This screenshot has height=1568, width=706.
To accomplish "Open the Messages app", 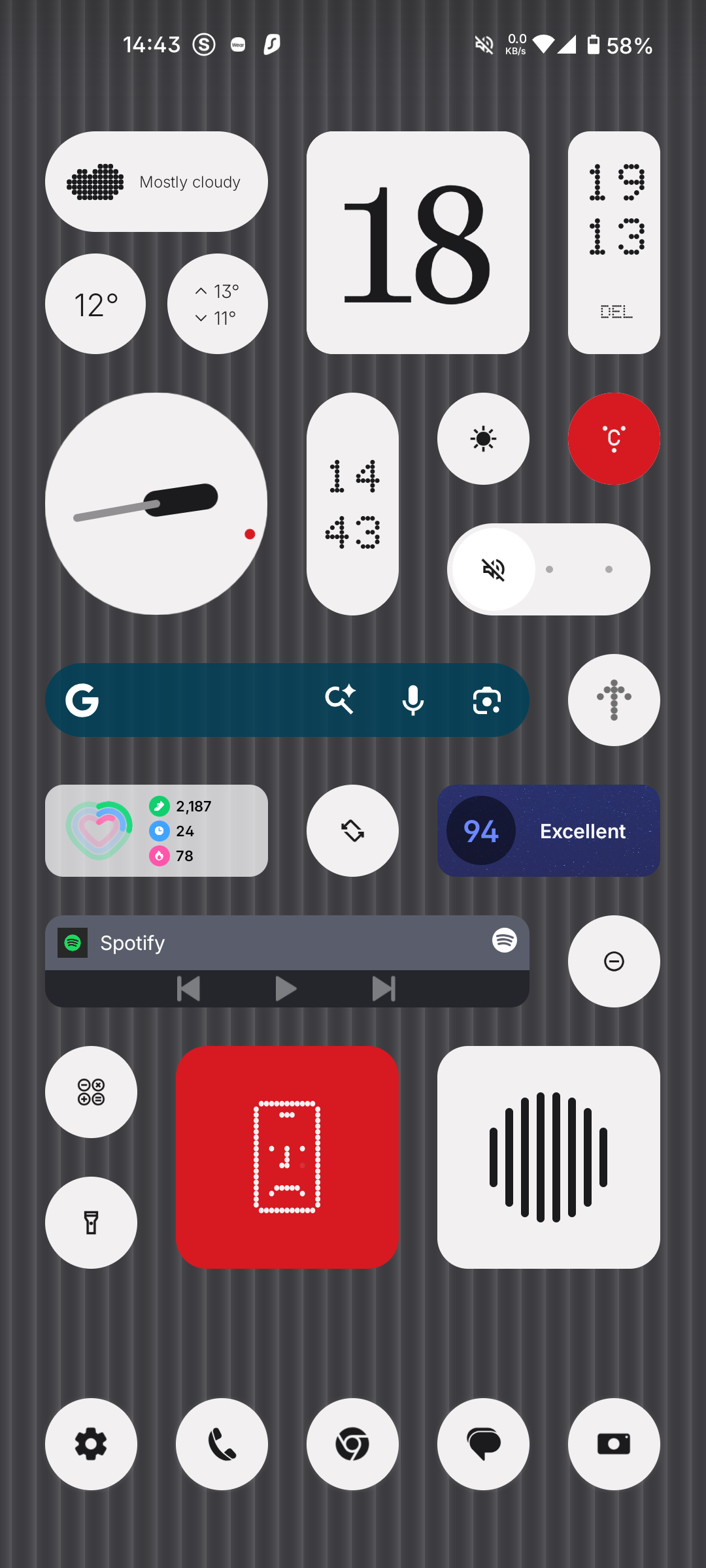I will click(x=483, y=1444).
